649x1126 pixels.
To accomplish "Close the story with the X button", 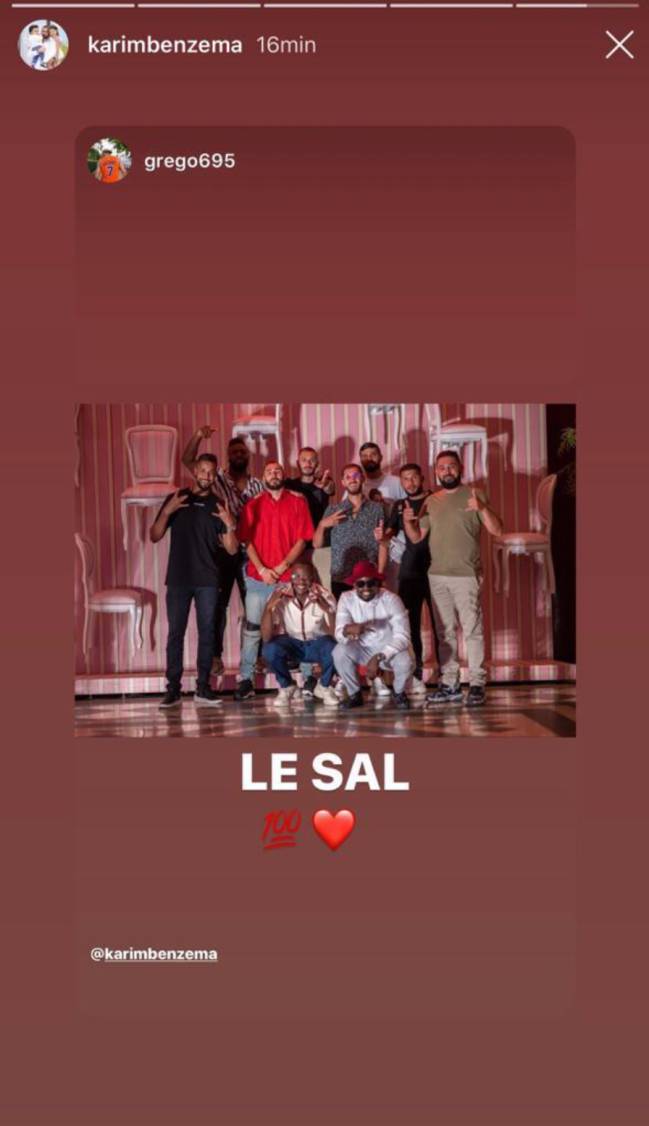I will pyautogui.click(x=619, y=45).
